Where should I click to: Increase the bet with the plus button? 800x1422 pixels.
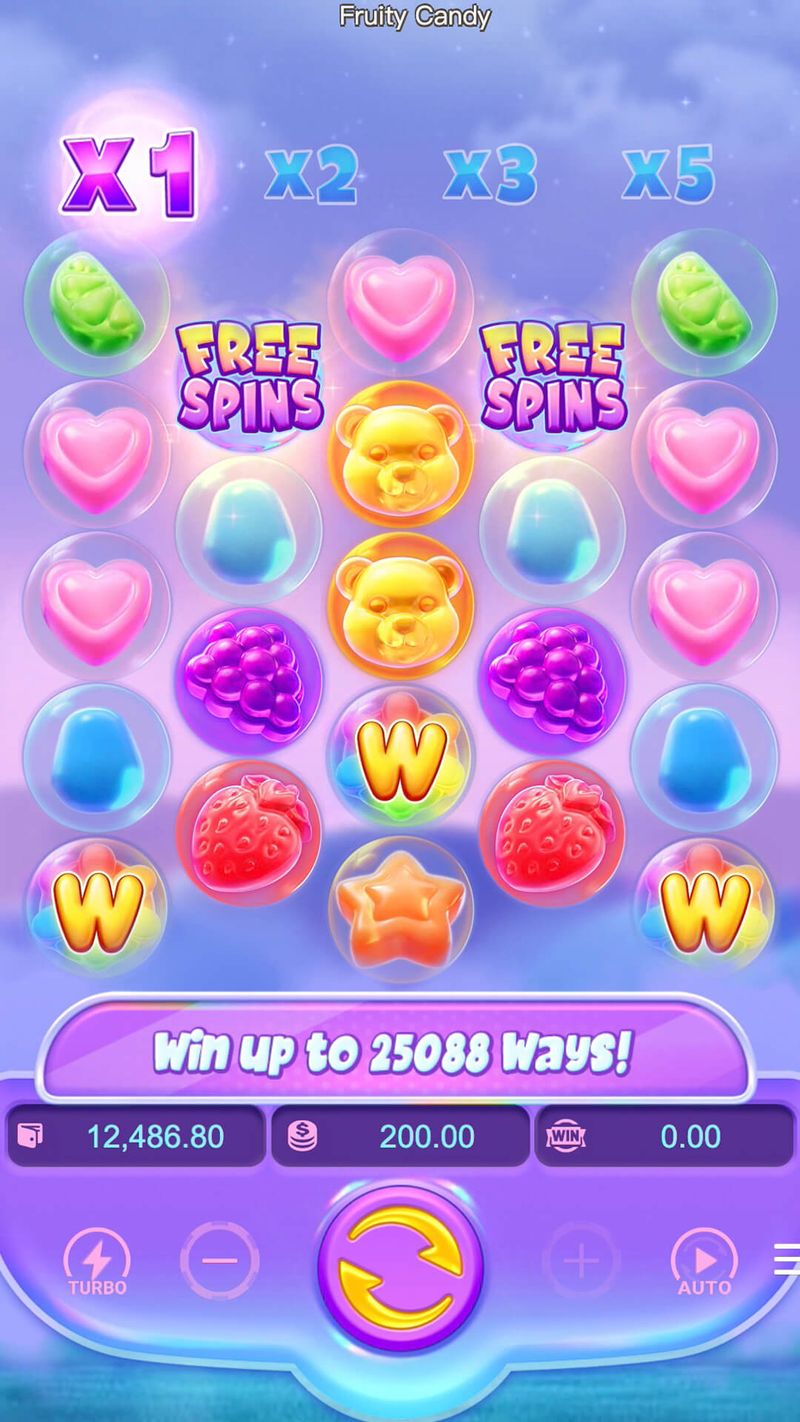pyautogui.click(x=581, y=1261)
